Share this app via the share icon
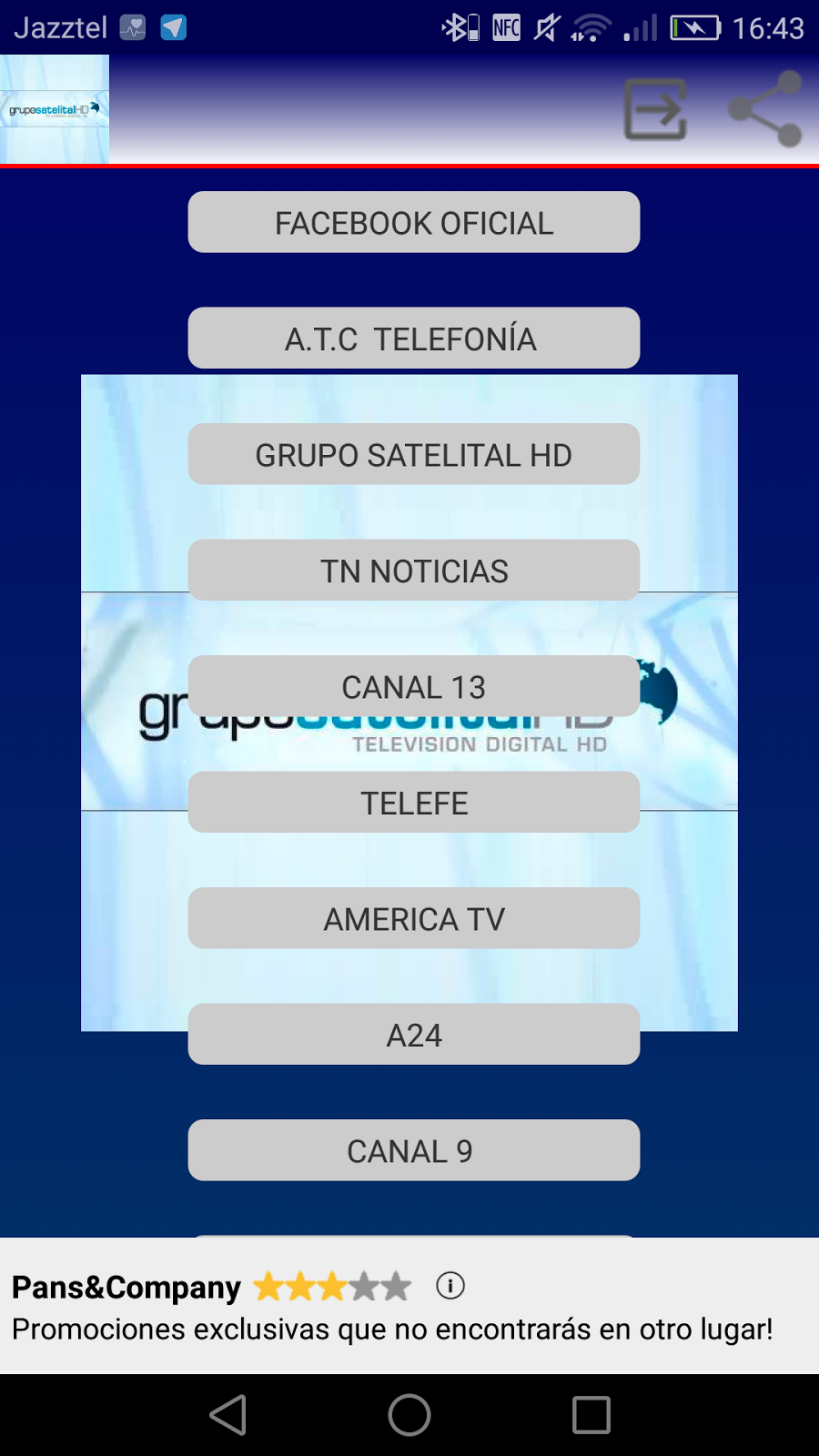819x1456 pixels. [x=765, y=109]
